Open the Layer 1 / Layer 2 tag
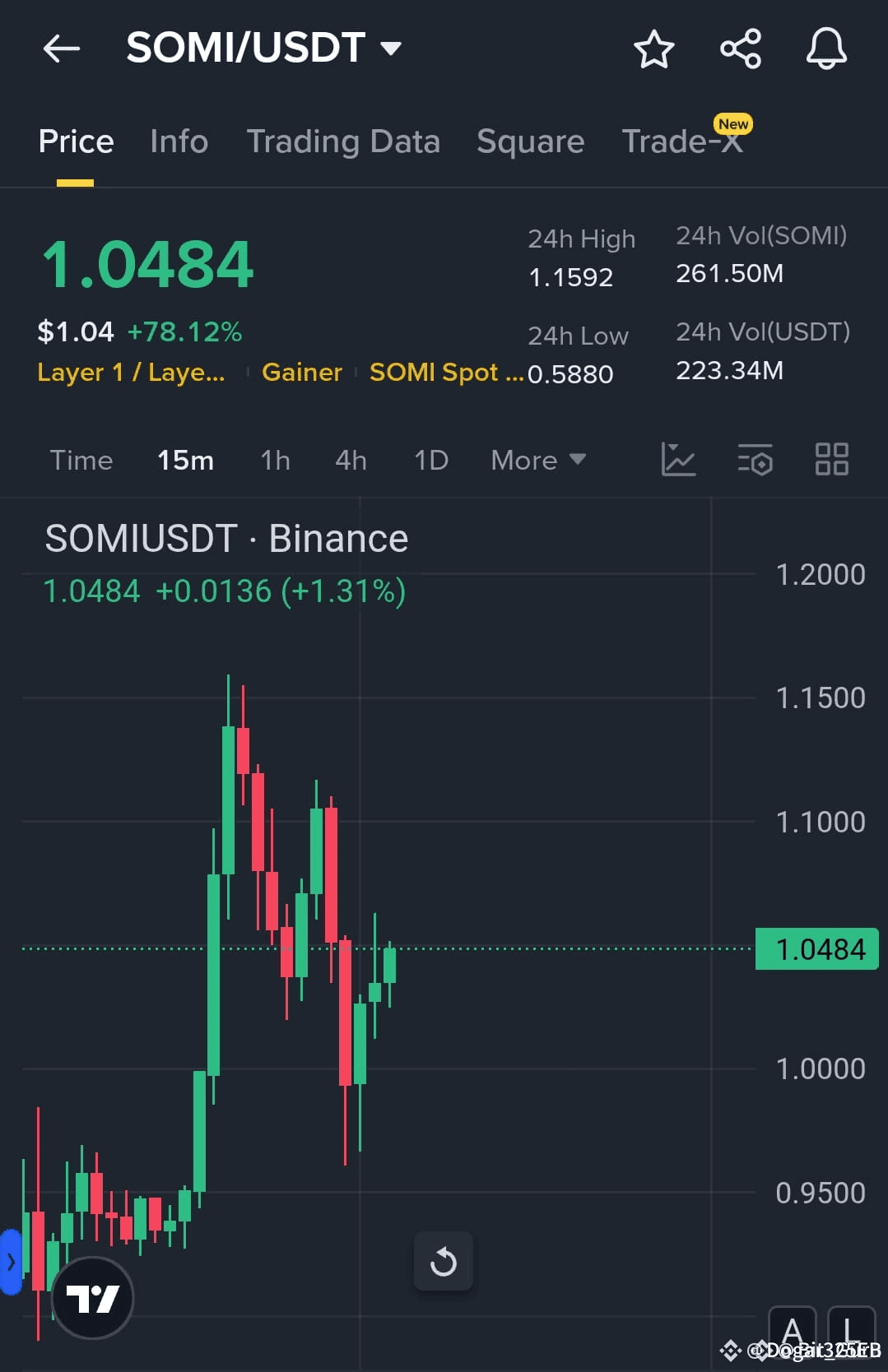 pos(131,373)
